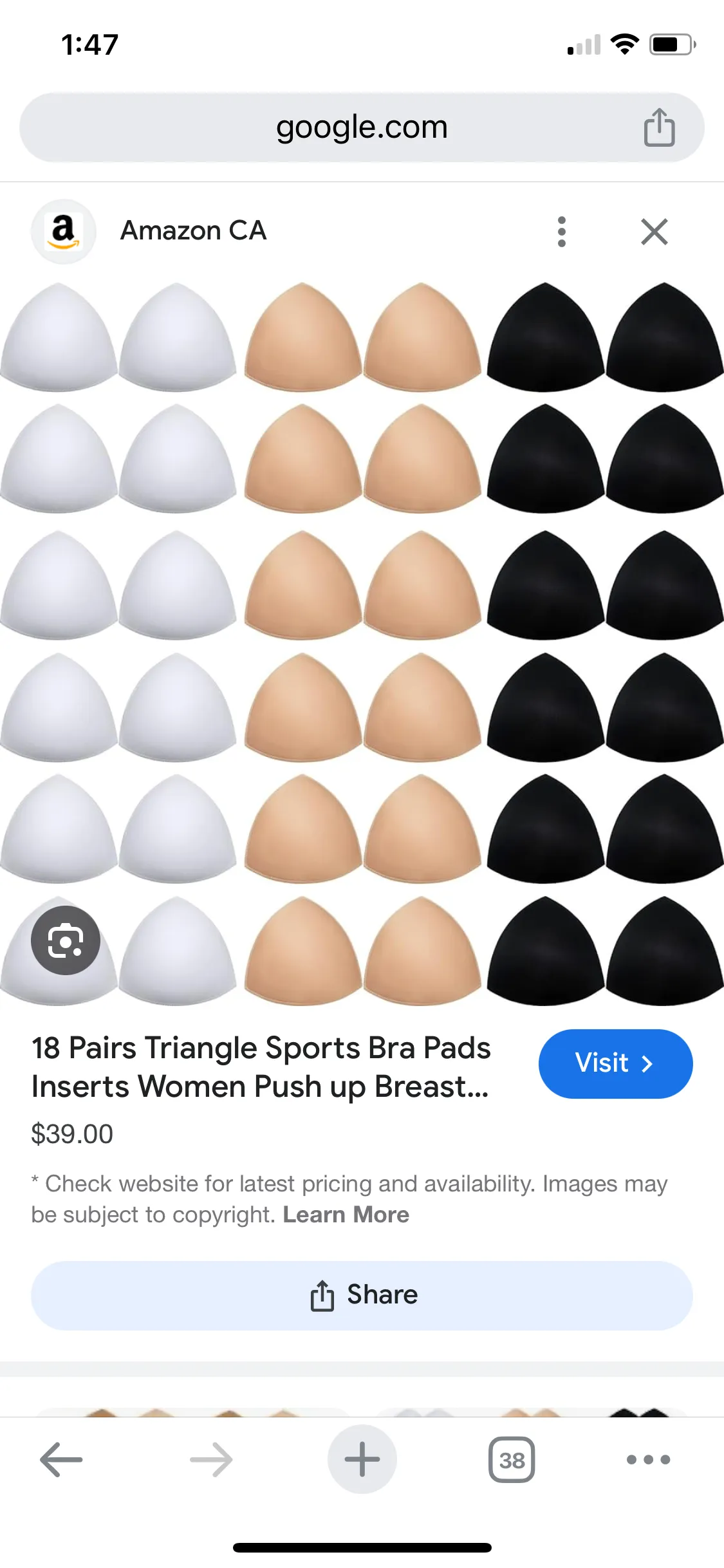Open the browser's more options menu
The width and height of the screenshot is (724, 1568).
(648, 1459)
